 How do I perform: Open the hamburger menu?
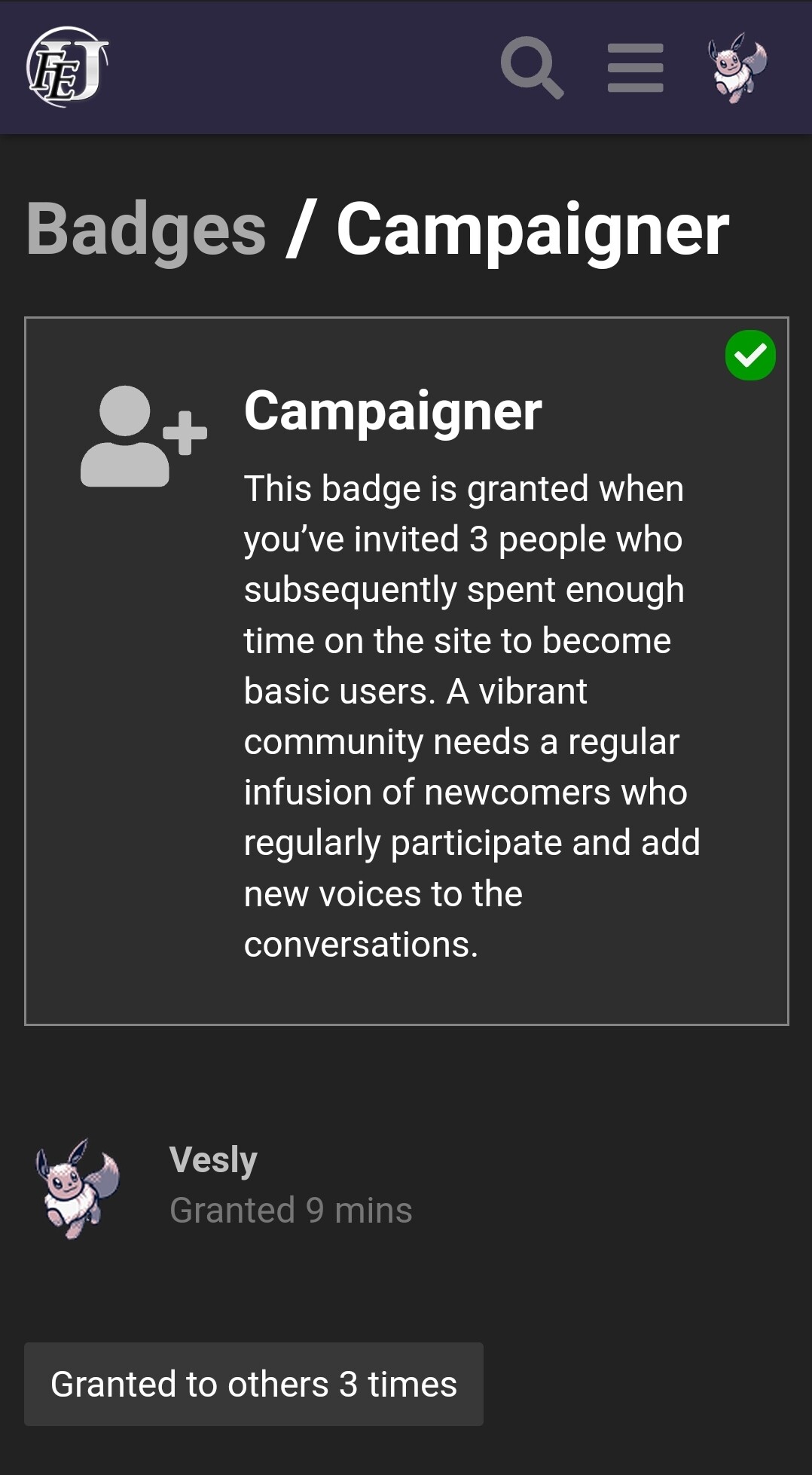tap(635, 67)
